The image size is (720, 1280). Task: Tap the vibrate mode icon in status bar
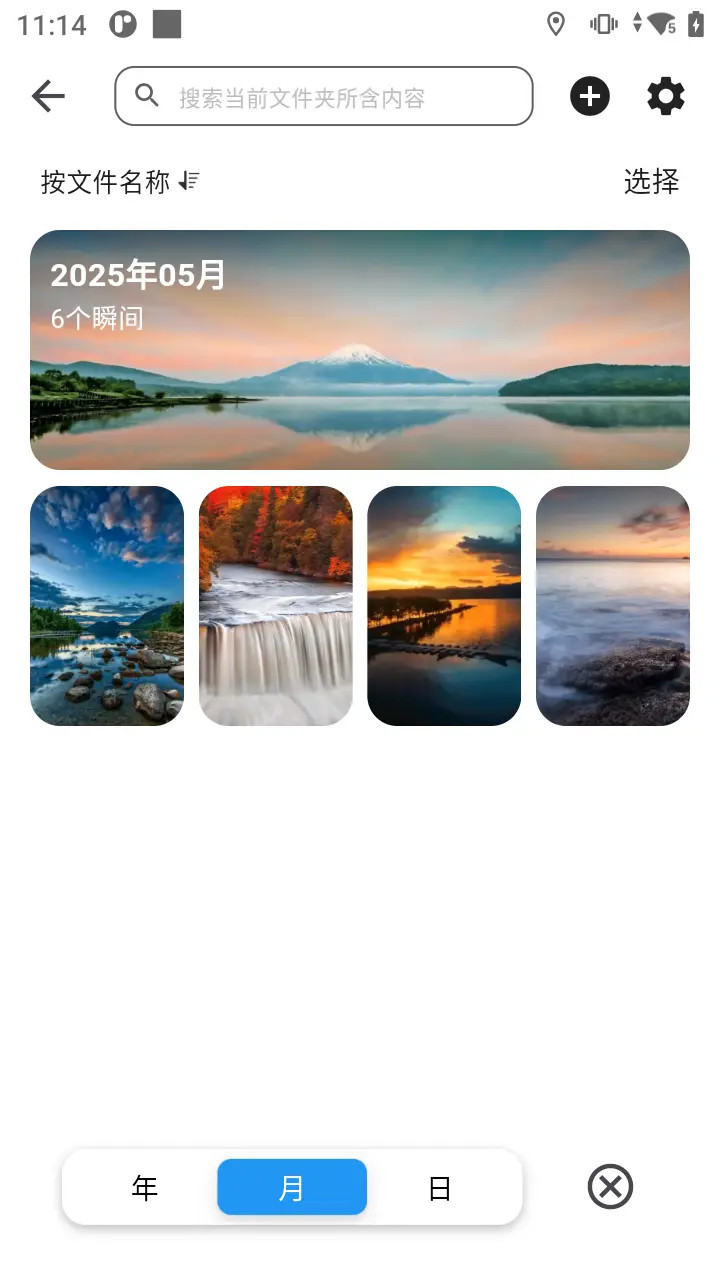click(x=604, y=24)
